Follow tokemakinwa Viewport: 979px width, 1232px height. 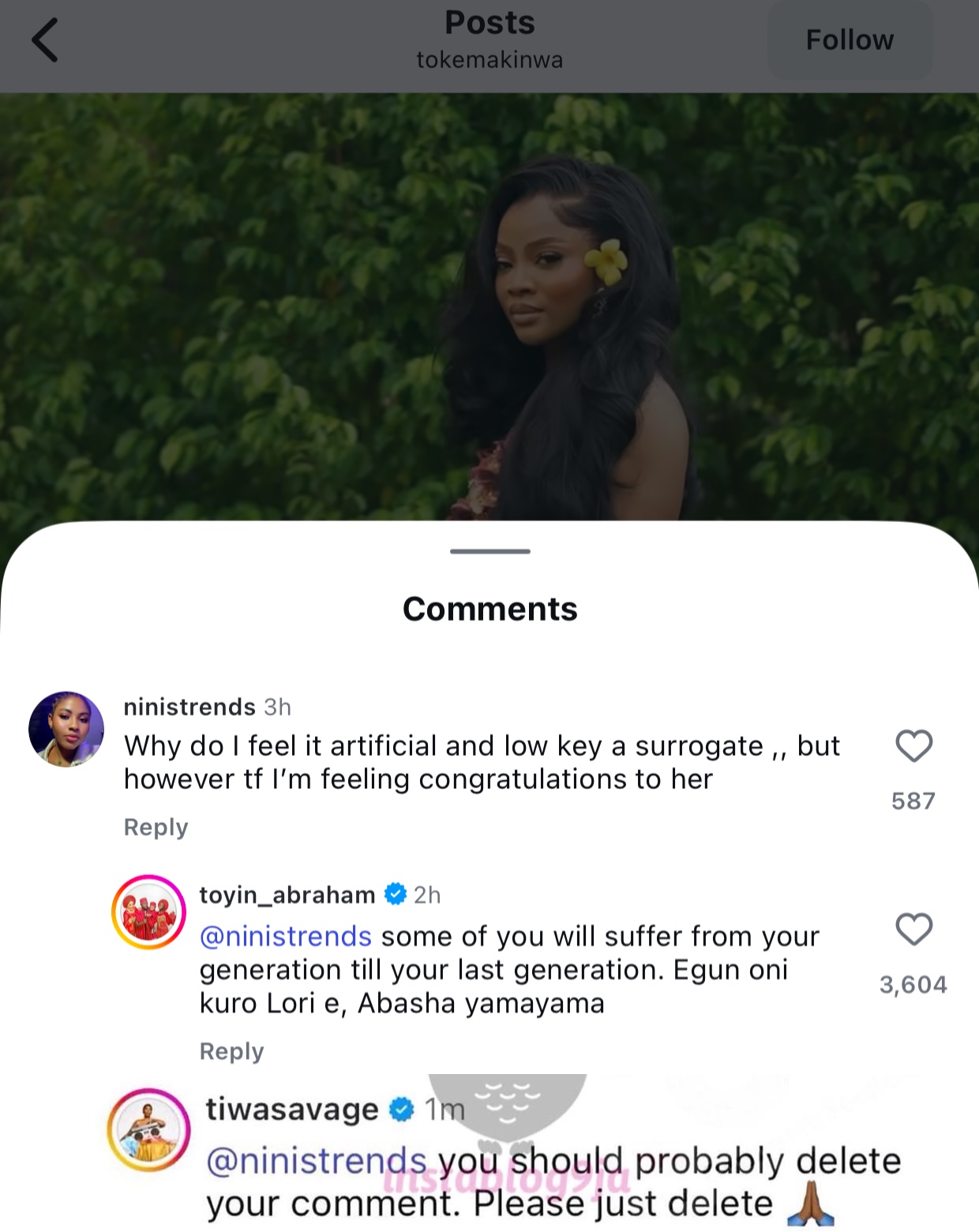(x=850, y=40)
